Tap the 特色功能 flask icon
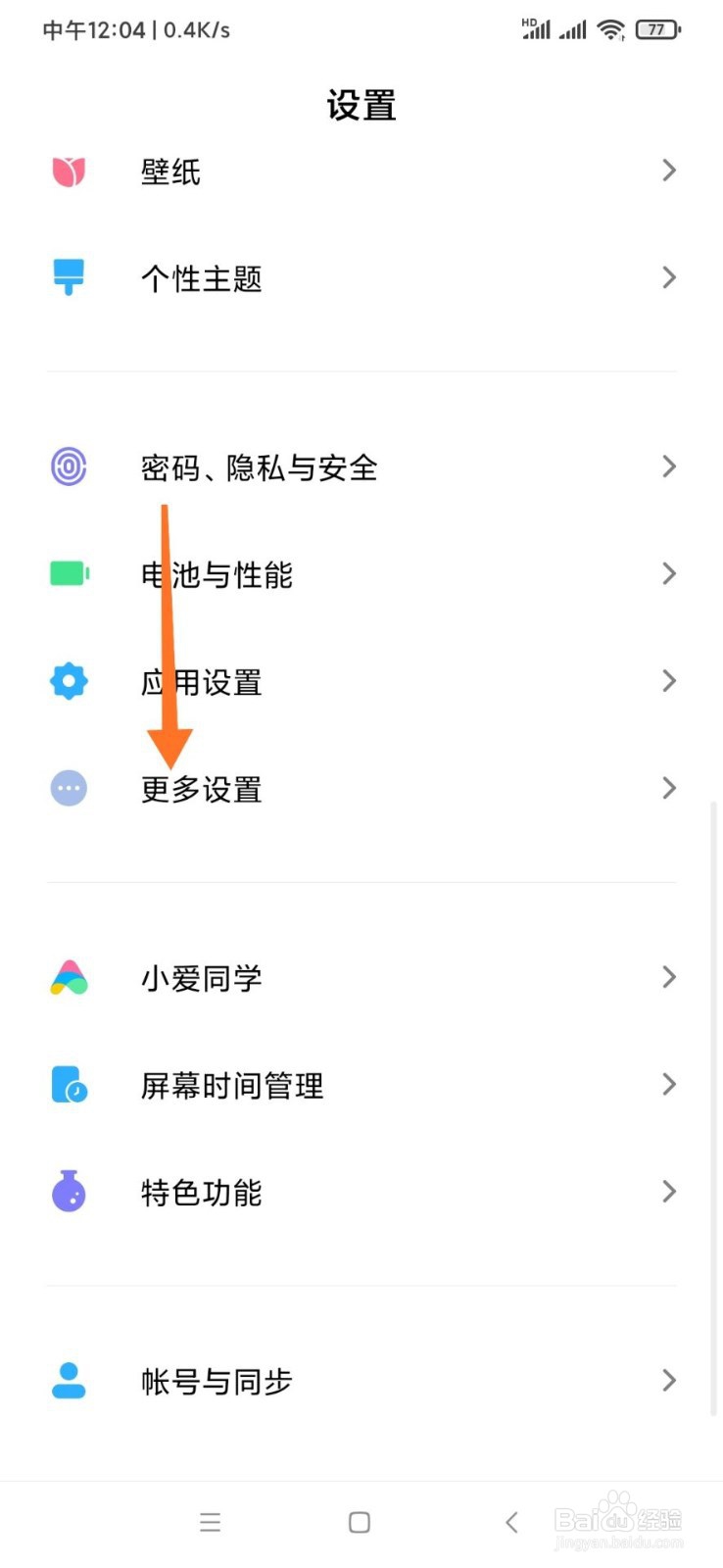This screenshot has width=723, height=1568. [x=69, y=1192]
